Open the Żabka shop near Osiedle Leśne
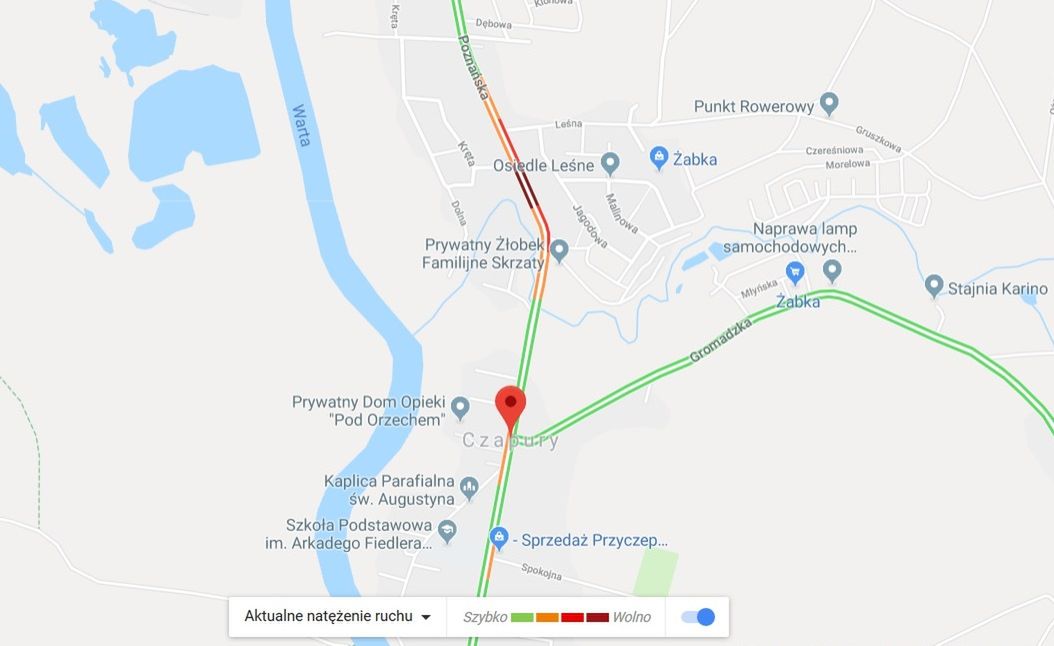1054x646 pixels. pyautogui.click(x=659, y=157)
